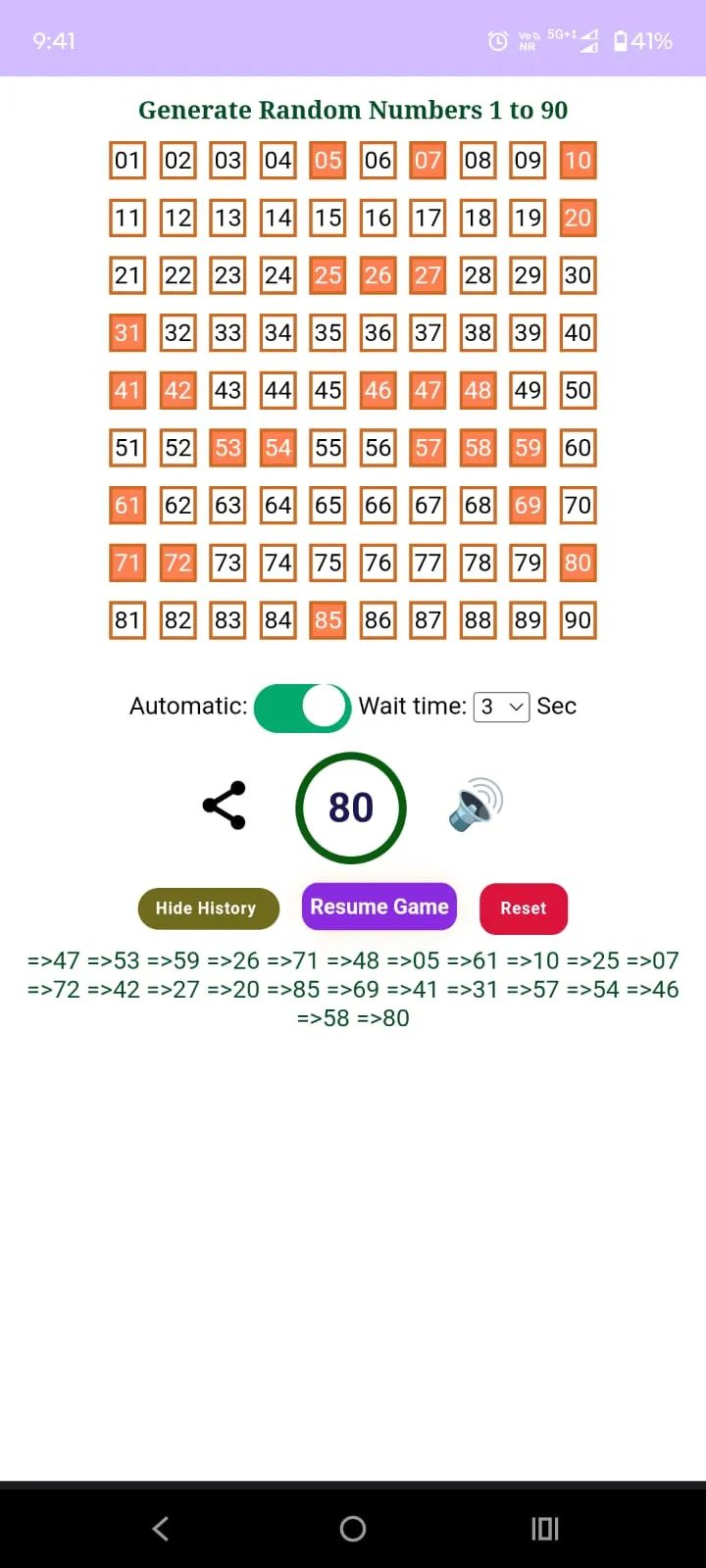Image resolution: width=706 pixels, height=1568 pixels.
Task: Tap the speaker sound icon
Action: 476,805
